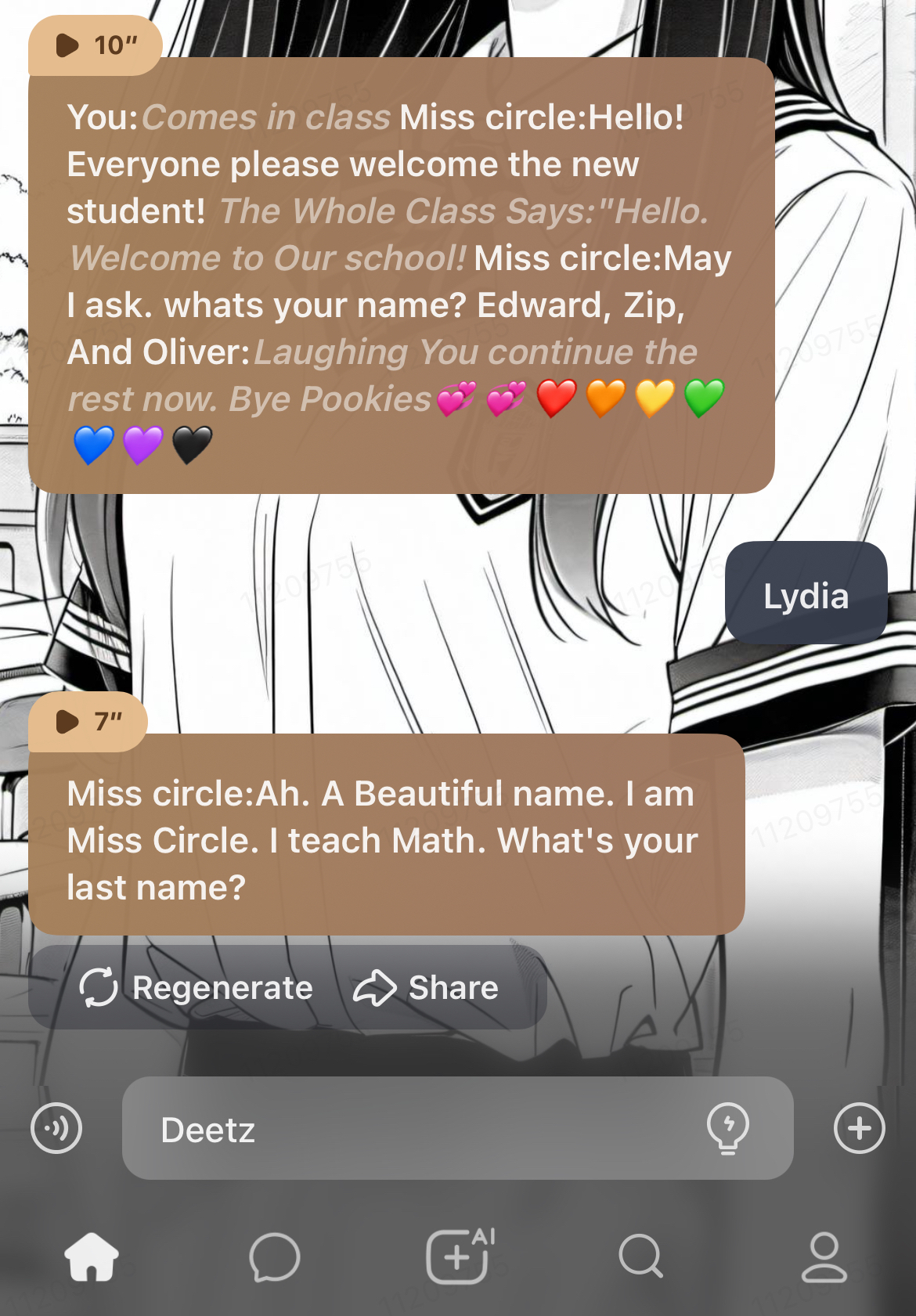Switch to the chats tab
Screen dimensions: 916x1316
(275, 1257)
